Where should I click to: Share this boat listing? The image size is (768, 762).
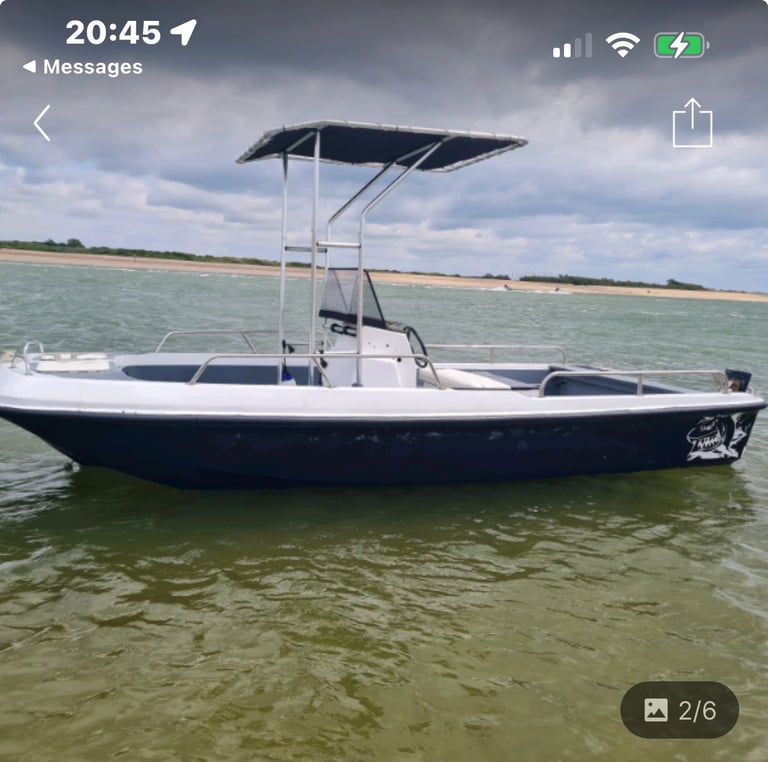(x=692, y=124)
